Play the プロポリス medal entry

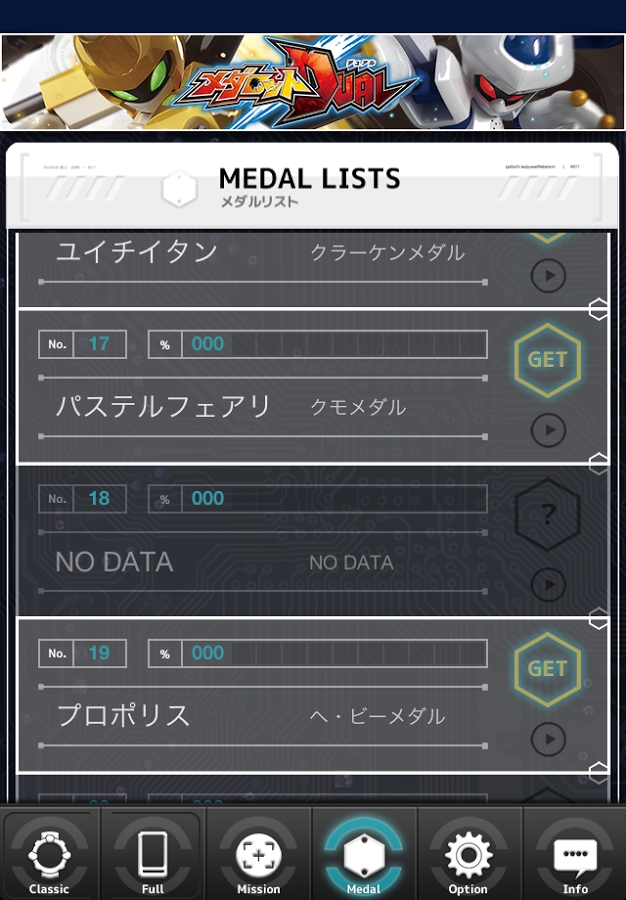point(548,739)
